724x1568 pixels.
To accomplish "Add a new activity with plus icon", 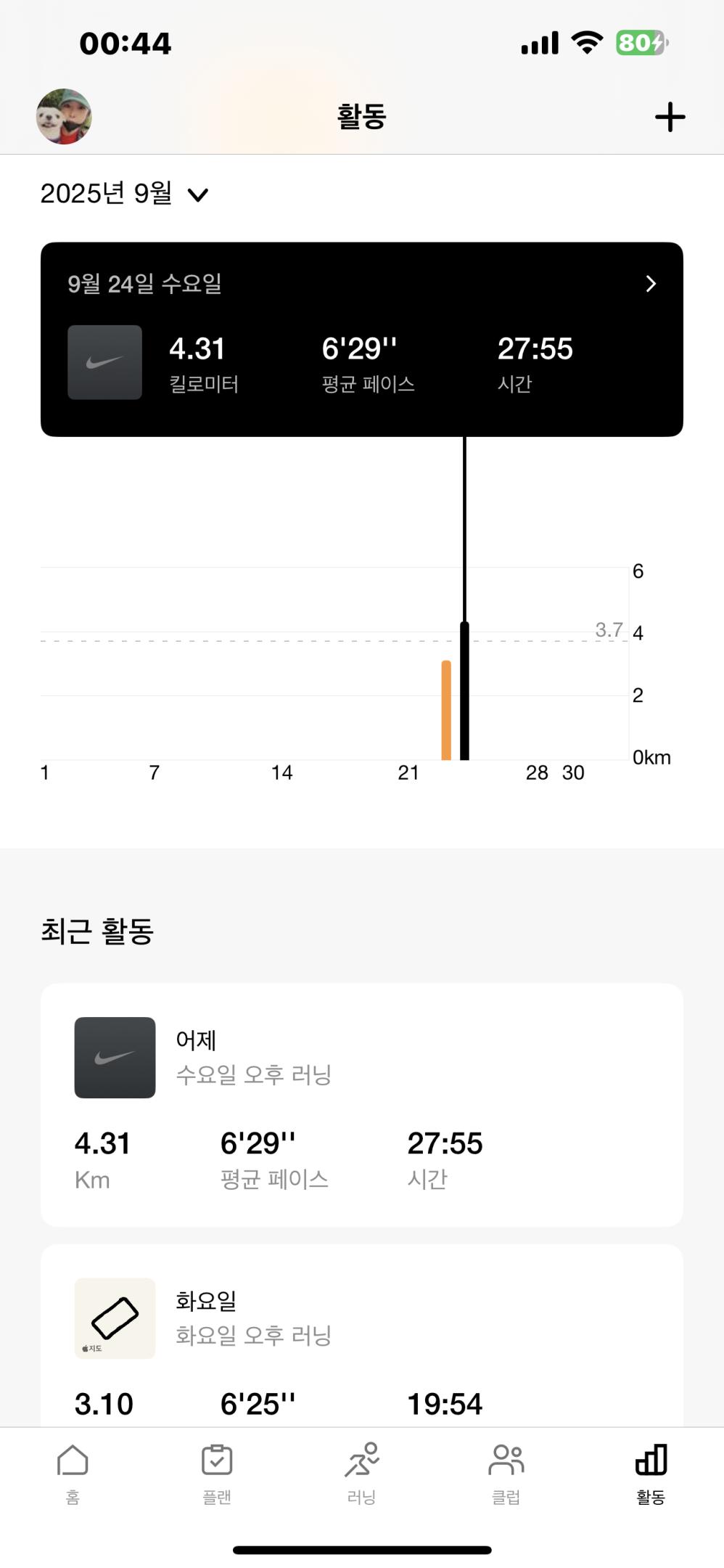I will pos(670,117).
